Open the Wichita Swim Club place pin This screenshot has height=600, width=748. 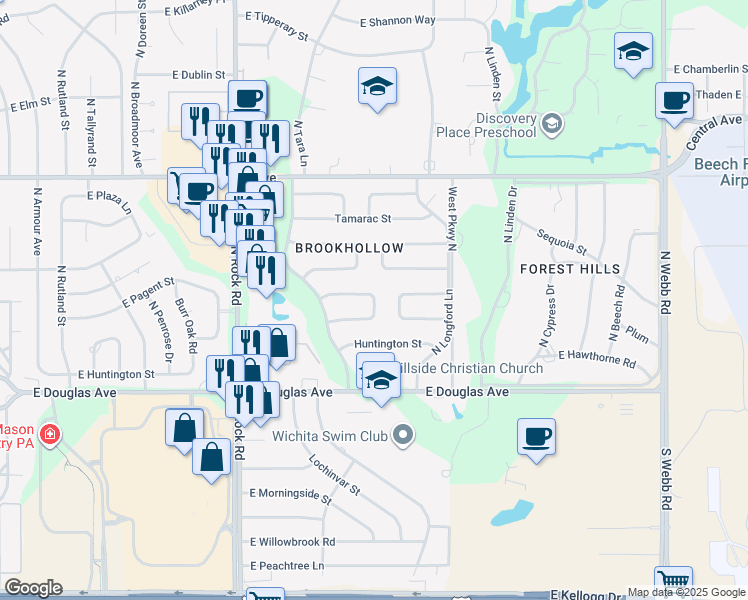(404, 435)
